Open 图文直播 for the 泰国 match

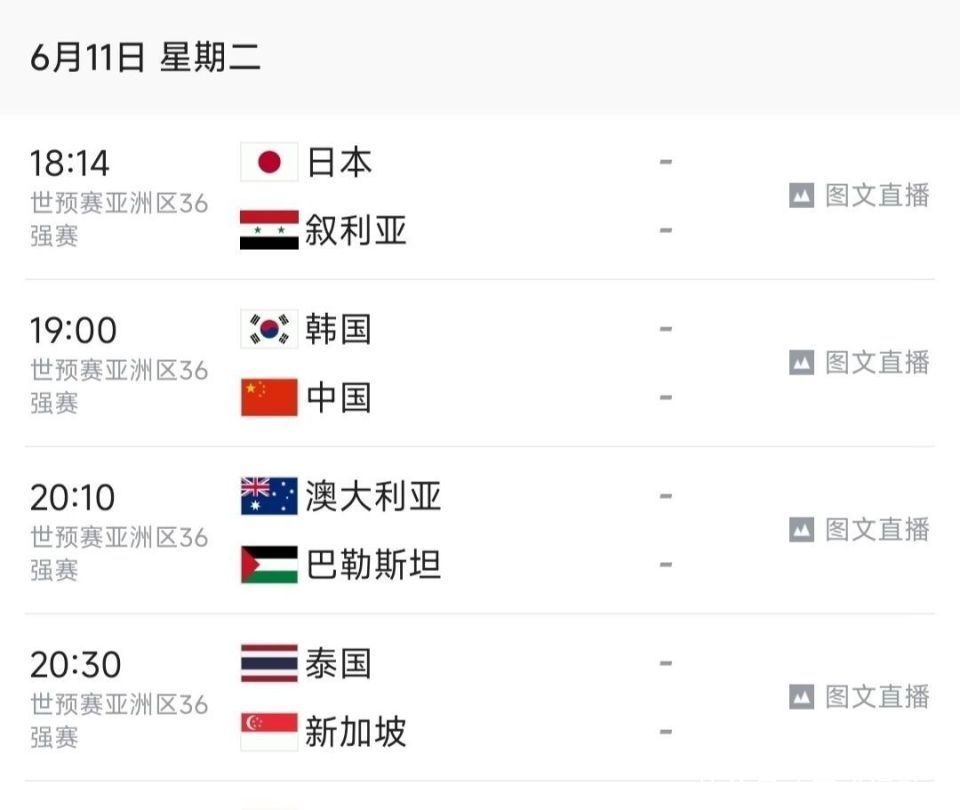coord(860,697)
